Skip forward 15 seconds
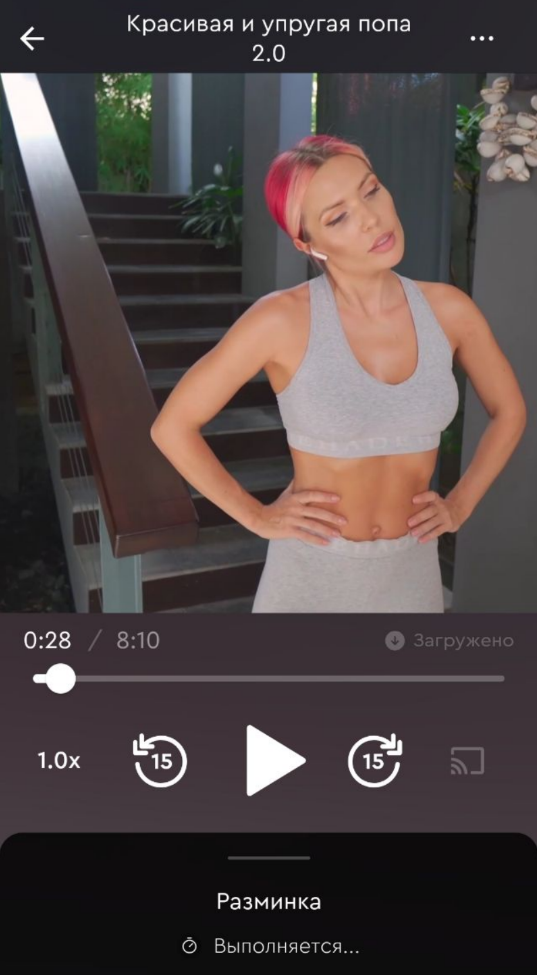Viewport: 537px width, 975px height. point(375,760)
